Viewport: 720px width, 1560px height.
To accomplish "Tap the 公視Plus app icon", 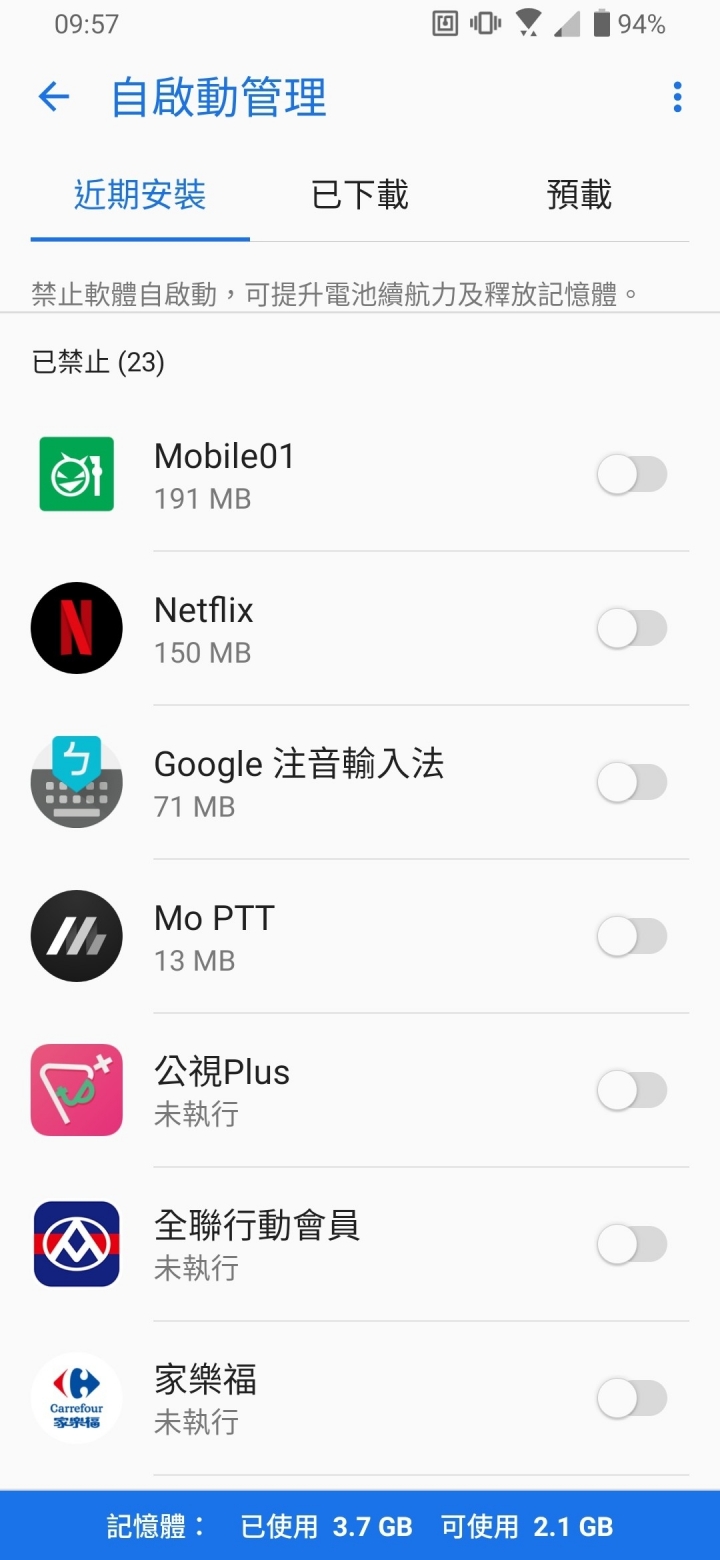I will pyautogui.click(x=76, y=1090).
